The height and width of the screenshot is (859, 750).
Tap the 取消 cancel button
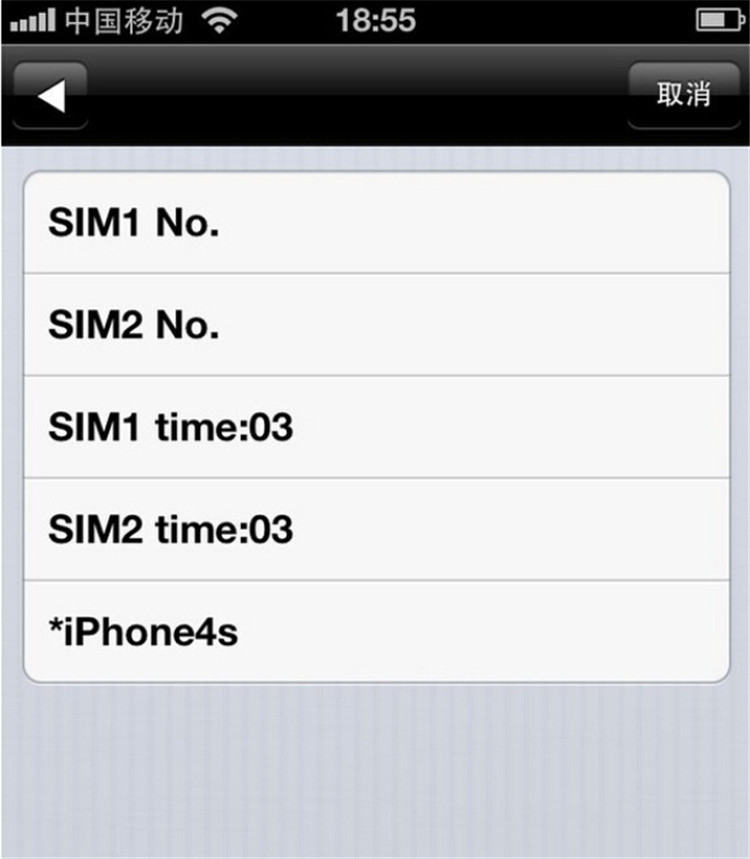point(683,96)
